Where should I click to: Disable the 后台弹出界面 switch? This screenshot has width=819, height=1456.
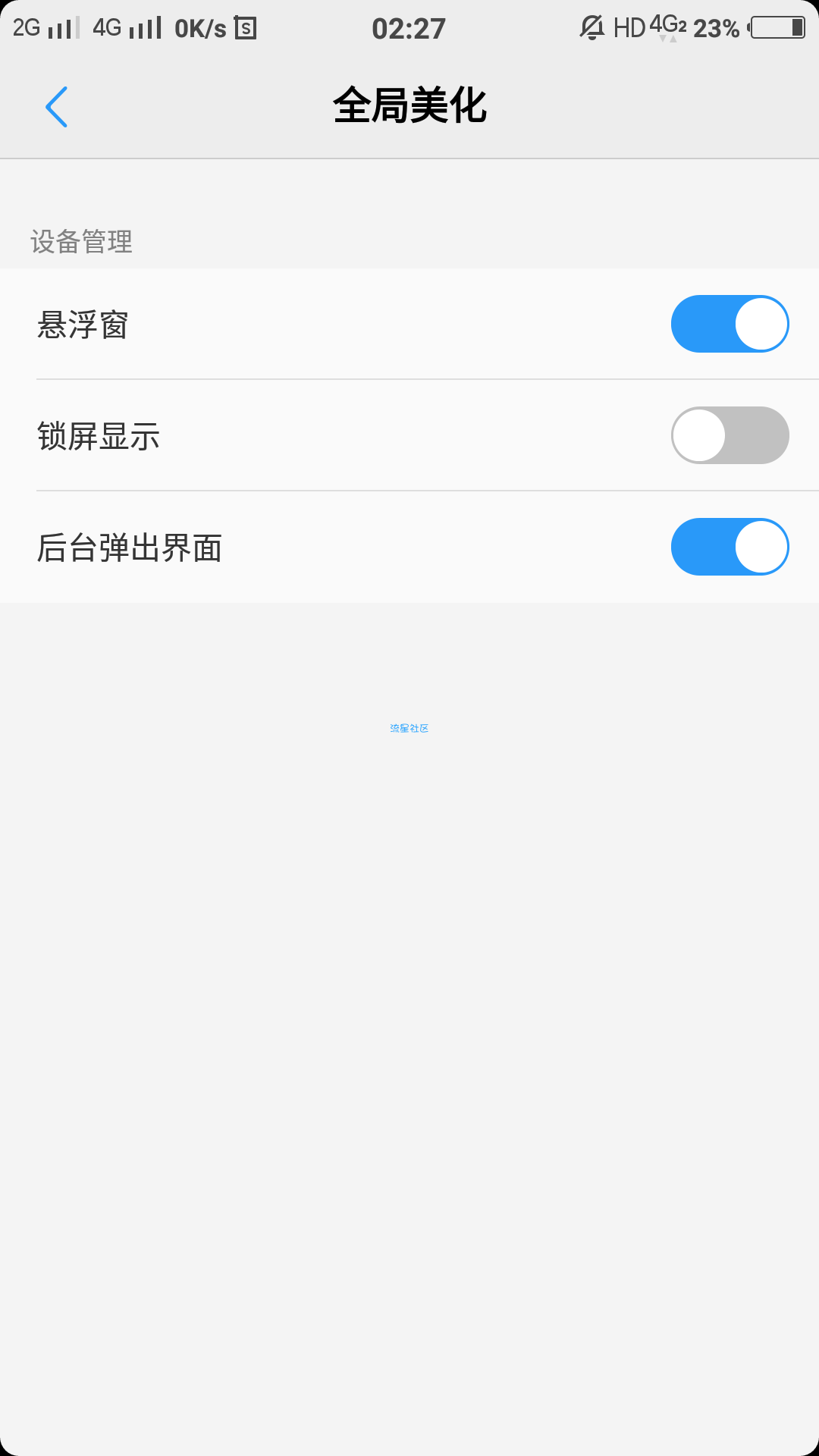730,547
